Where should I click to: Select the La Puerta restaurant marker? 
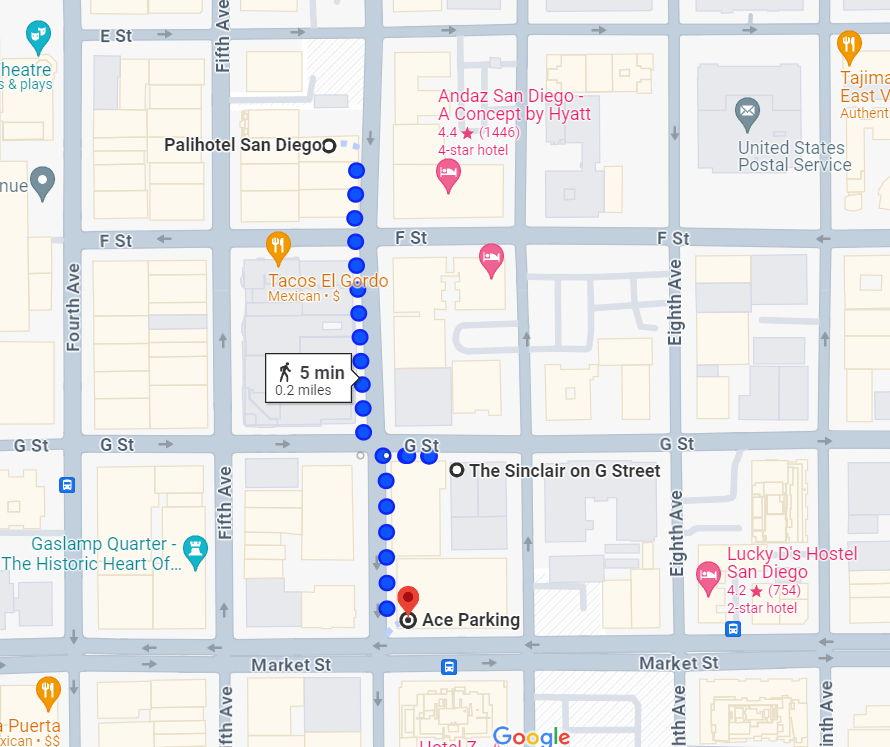point(47,691)
